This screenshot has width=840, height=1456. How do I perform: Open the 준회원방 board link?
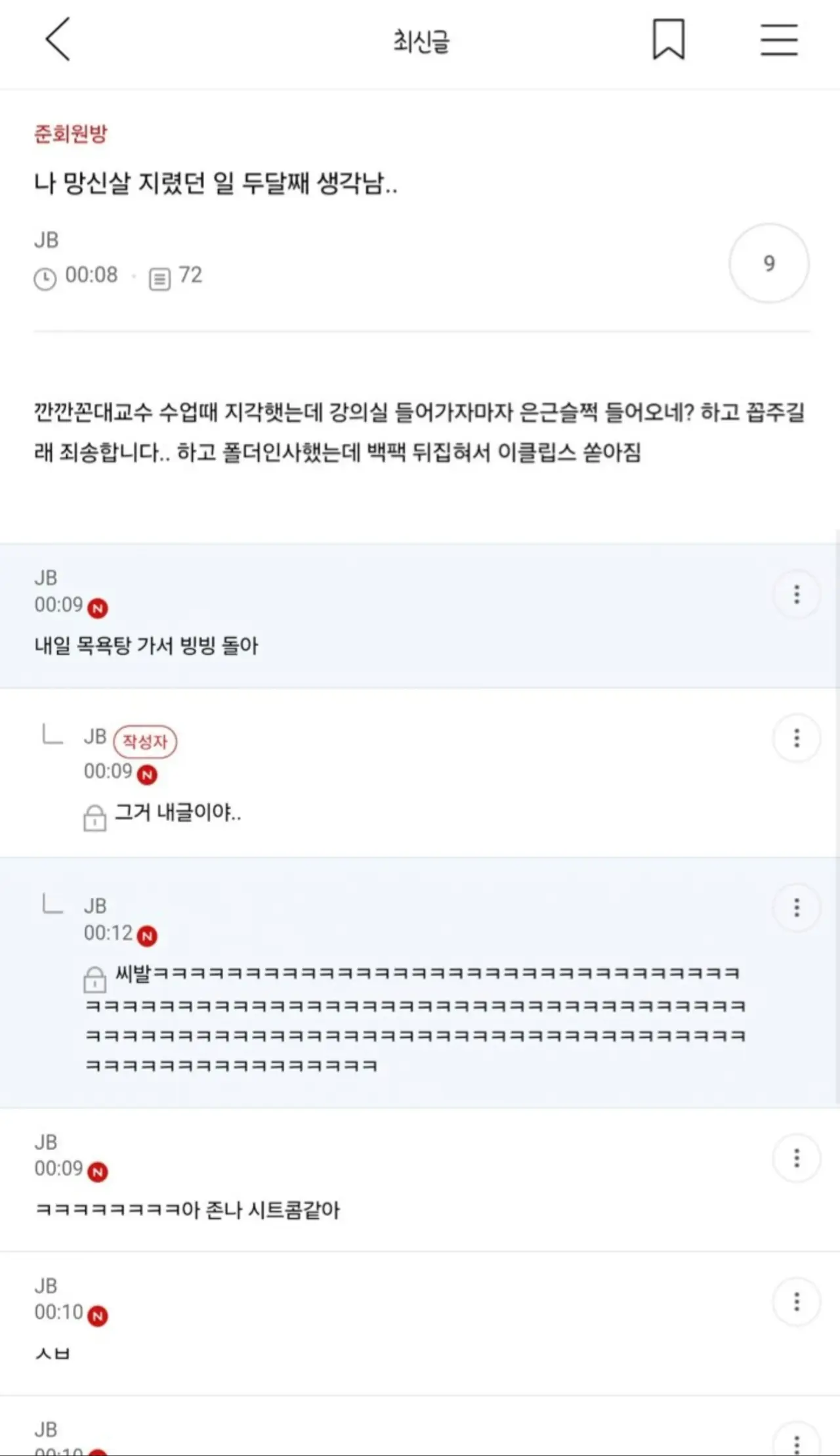[72, 135]
